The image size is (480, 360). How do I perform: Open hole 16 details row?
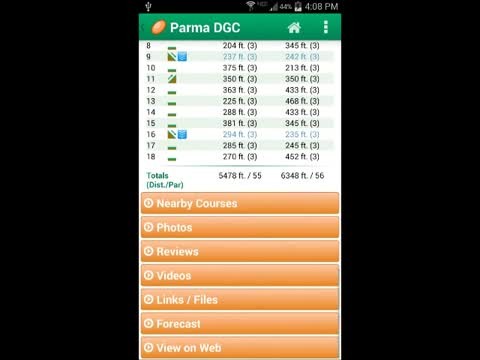click(239, 134)
